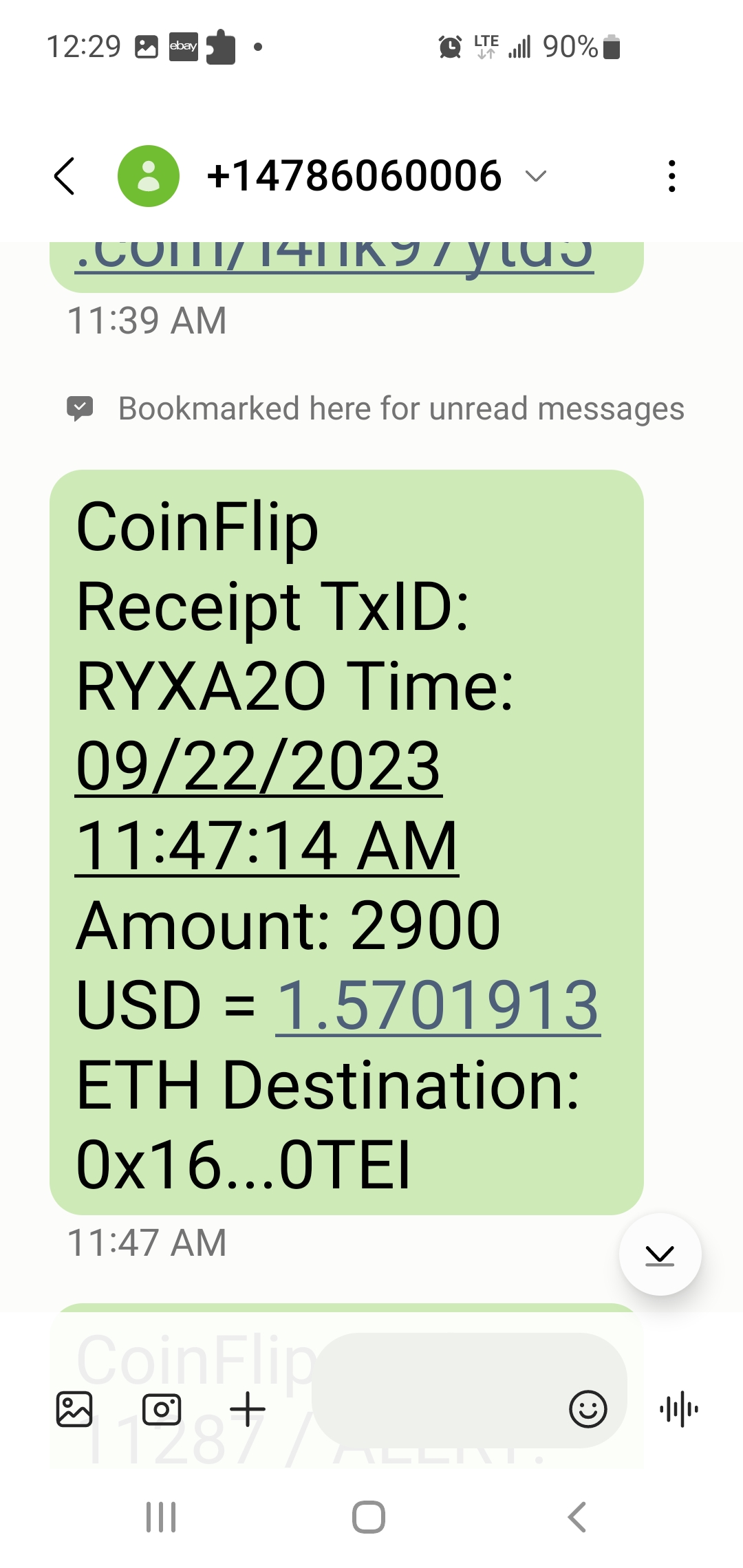Open the camera to take a photo

[162, 1409]
